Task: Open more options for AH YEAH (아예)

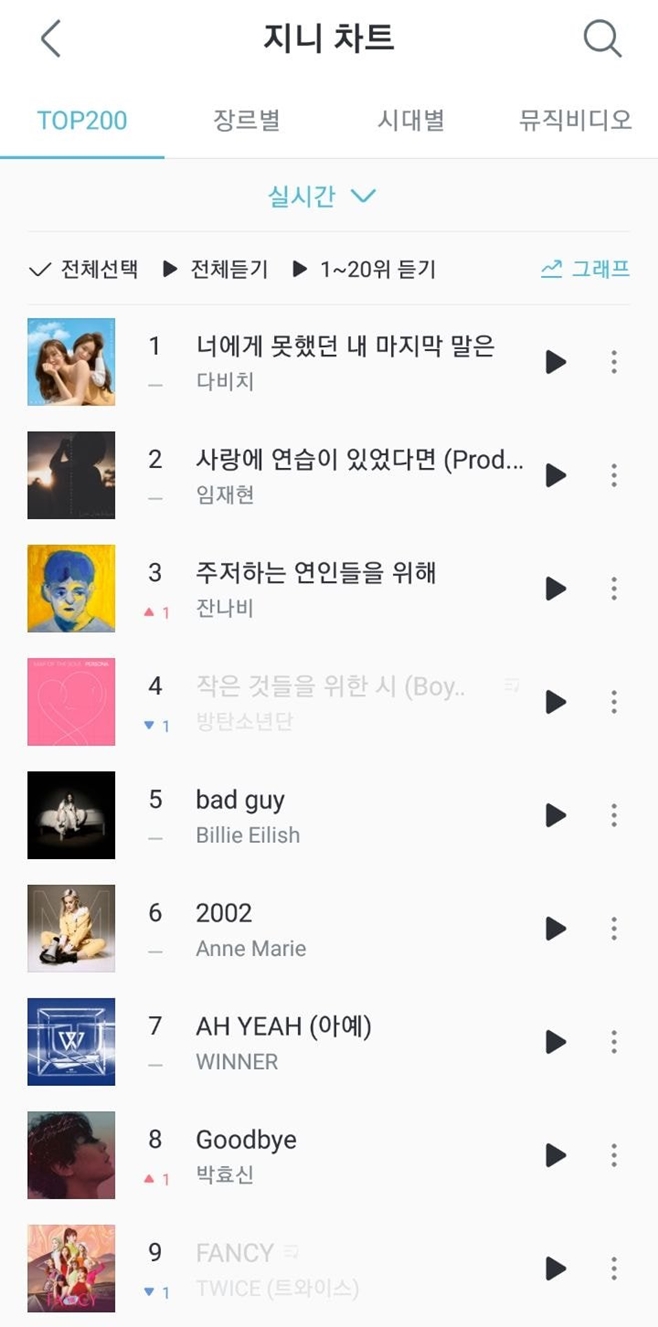Action: tap(614, 1042)
